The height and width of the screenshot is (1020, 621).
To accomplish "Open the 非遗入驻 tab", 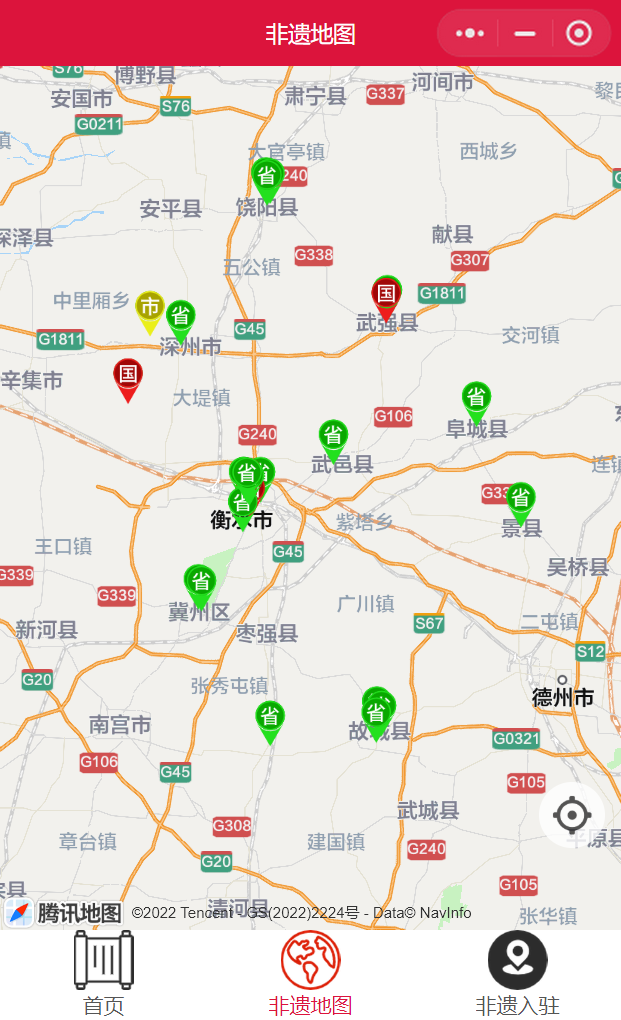I will click(518, 973).
